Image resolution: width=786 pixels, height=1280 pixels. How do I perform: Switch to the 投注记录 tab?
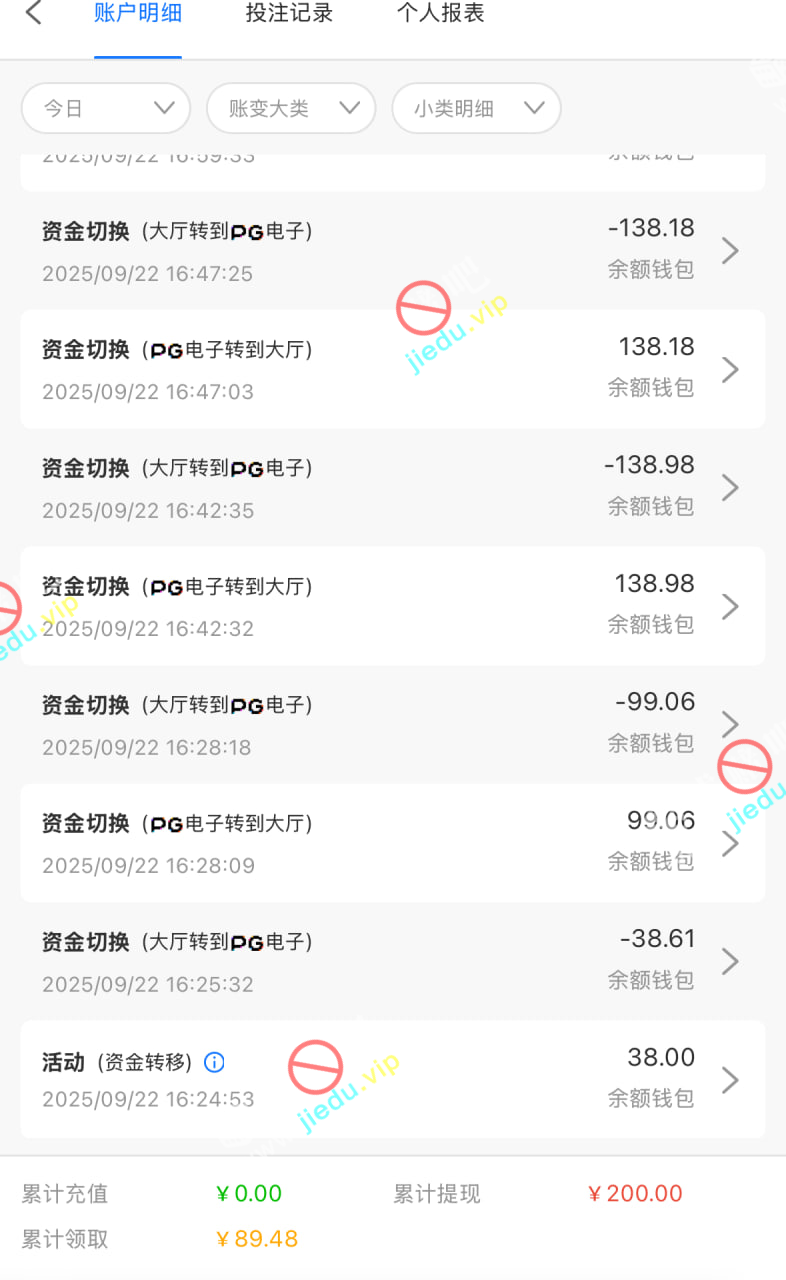(x=289, y=14)
